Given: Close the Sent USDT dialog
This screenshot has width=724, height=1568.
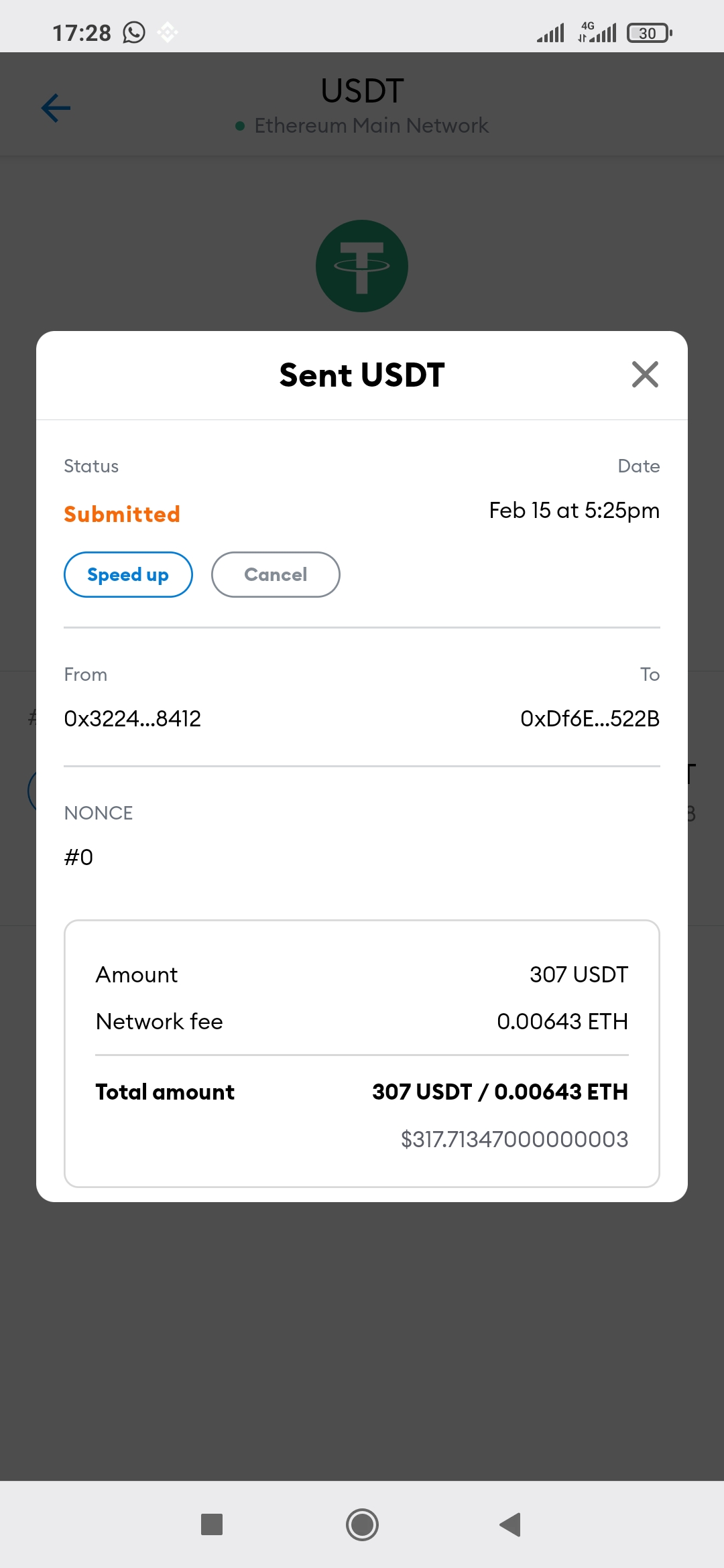Looking at the screenshot, I should [645, 375].
